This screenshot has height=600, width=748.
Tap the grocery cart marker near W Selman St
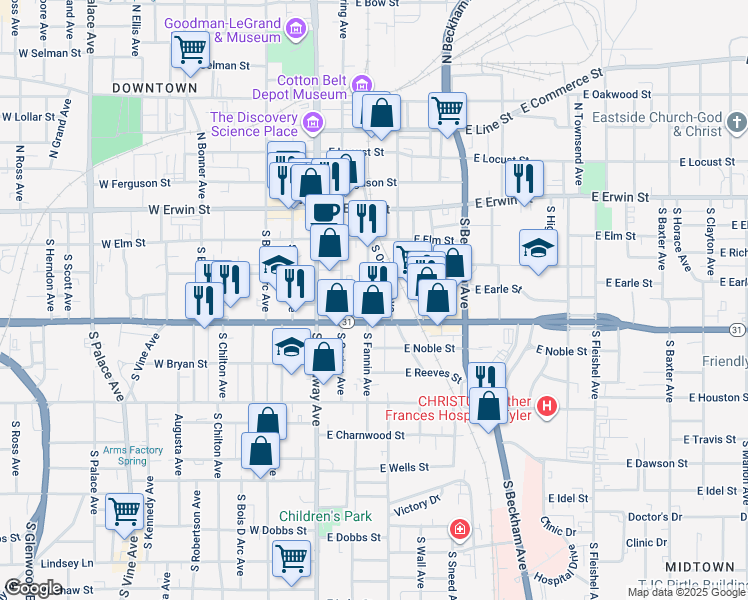(x=190, y=49)
